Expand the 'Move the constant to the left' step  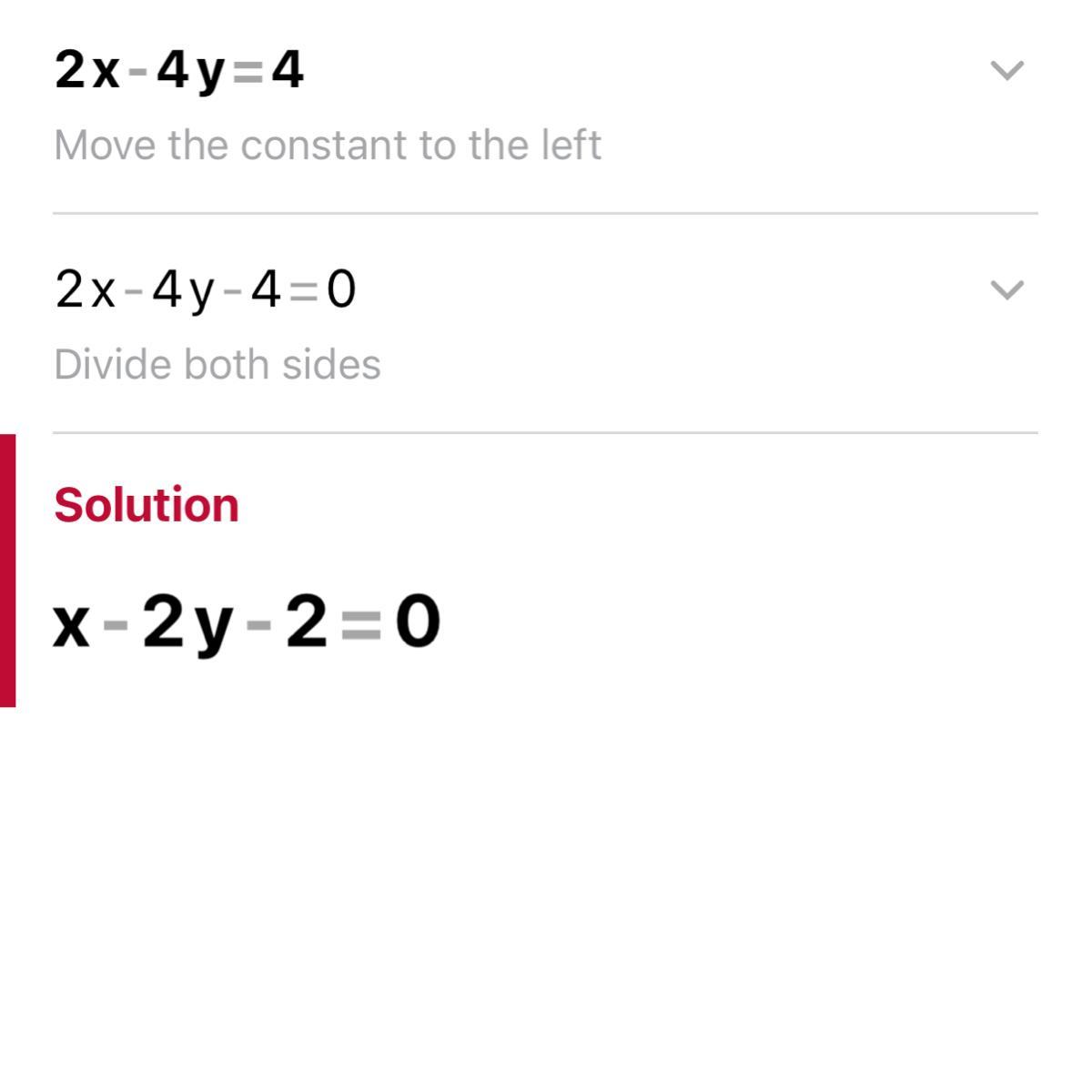pos(1006,70)
